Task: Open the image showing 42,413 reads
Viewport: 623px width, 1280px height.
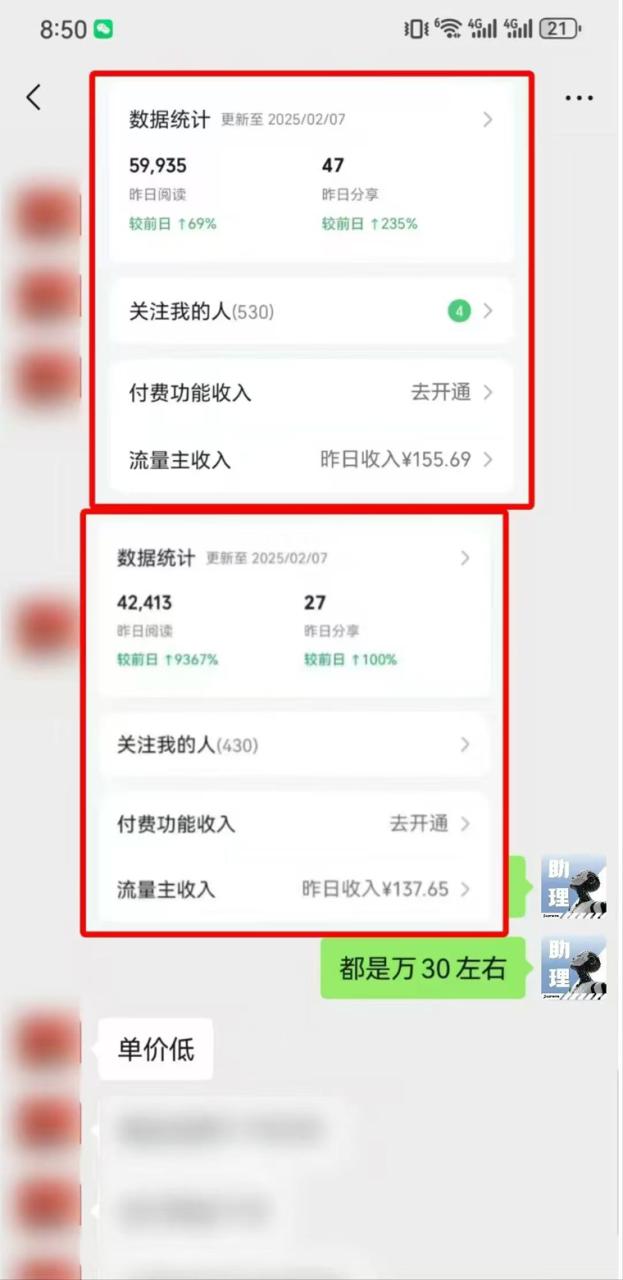Action: [295, 724]
